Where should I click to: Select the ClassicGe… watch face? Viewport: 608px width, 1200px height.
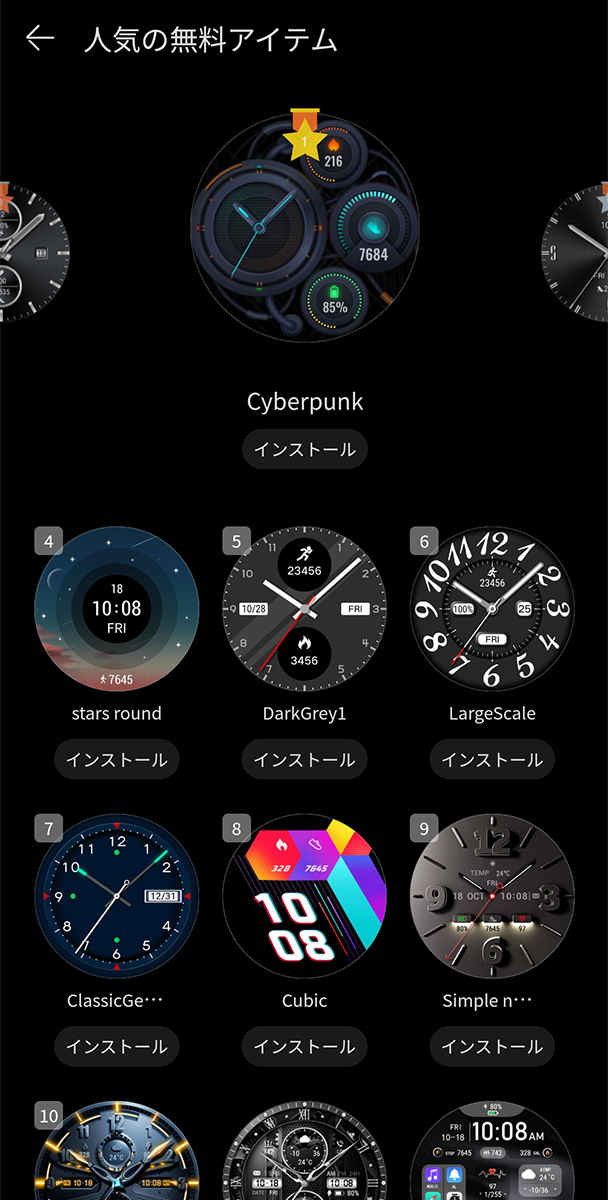pos(117,896)
